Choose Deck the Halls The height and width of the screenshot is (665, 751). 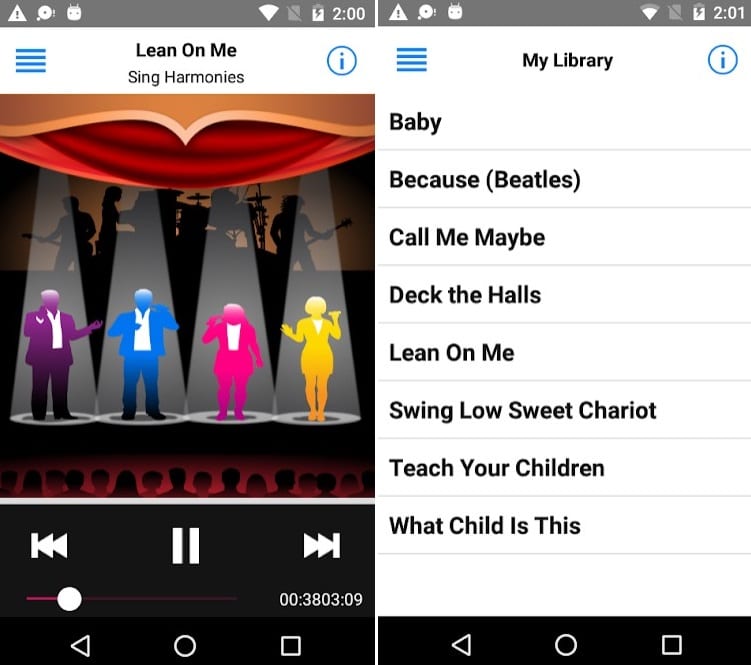coord(465,295)
